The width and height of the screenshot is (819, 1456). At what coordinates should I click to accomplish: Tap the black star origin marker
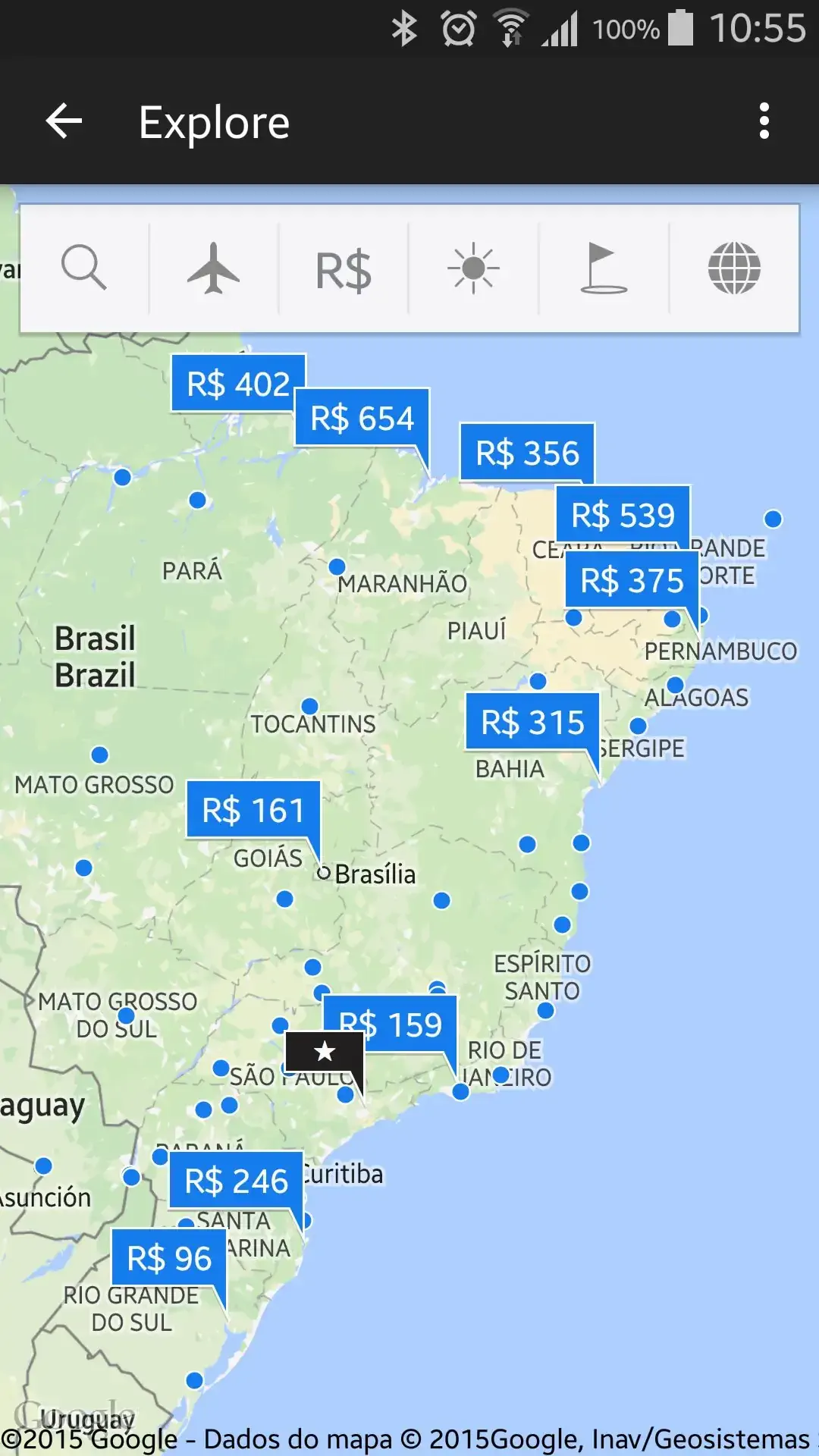325,1052
